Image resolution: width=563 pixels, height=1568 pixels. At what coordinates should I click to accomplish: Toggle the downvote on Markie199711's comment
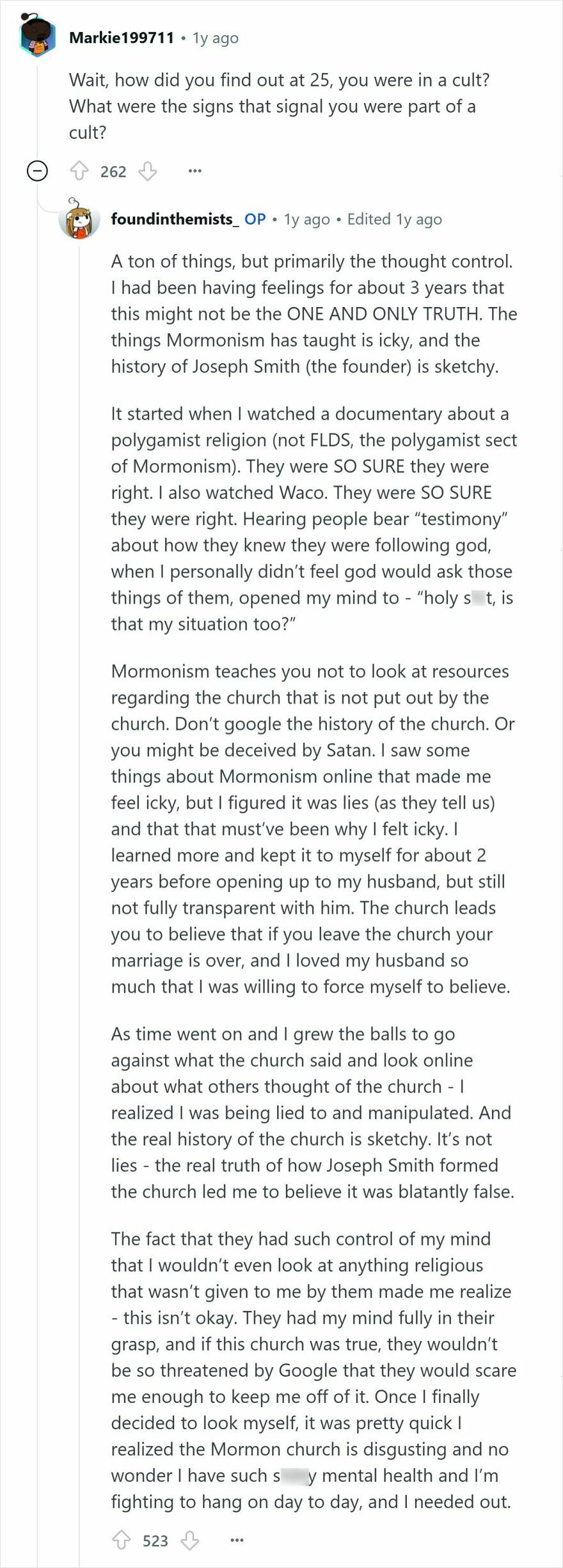(148, 171)
